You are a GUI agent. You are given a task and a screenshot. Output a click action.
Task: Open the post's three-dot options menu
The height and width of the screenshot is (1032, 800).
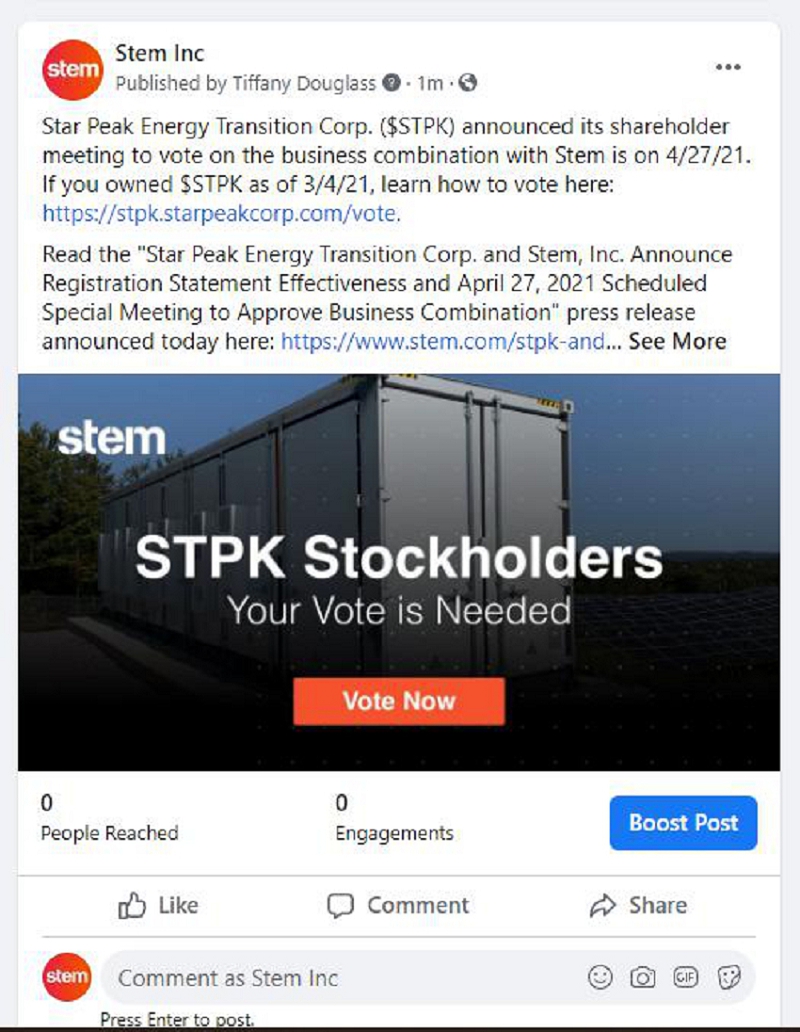tap(728, 67)
